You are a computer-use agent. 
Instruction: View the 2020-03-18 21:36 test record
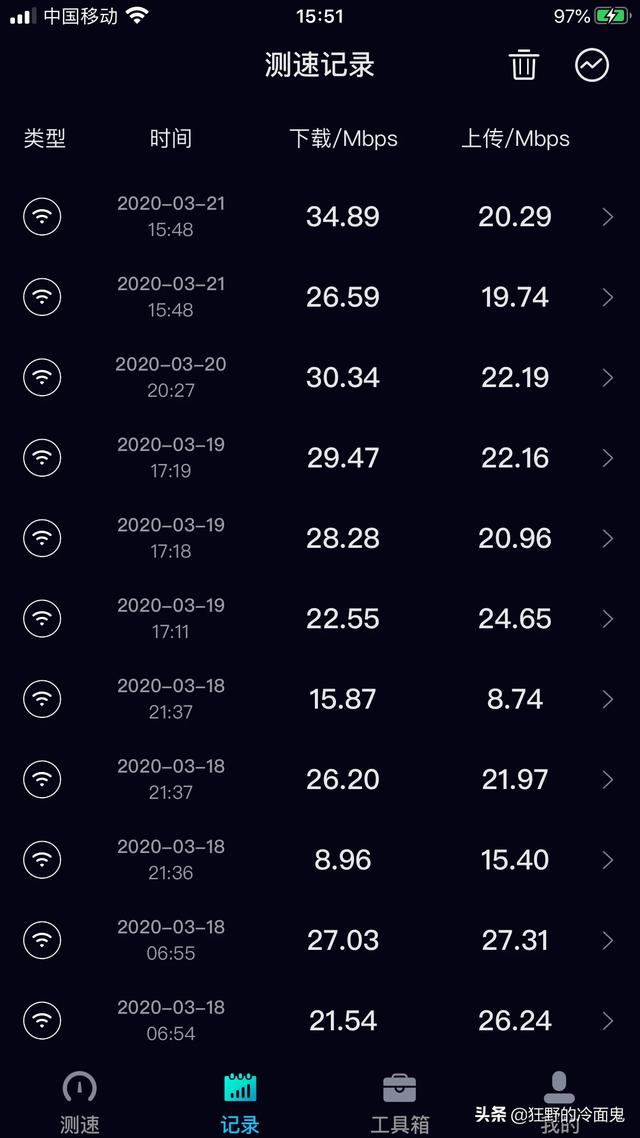[320, 861]
